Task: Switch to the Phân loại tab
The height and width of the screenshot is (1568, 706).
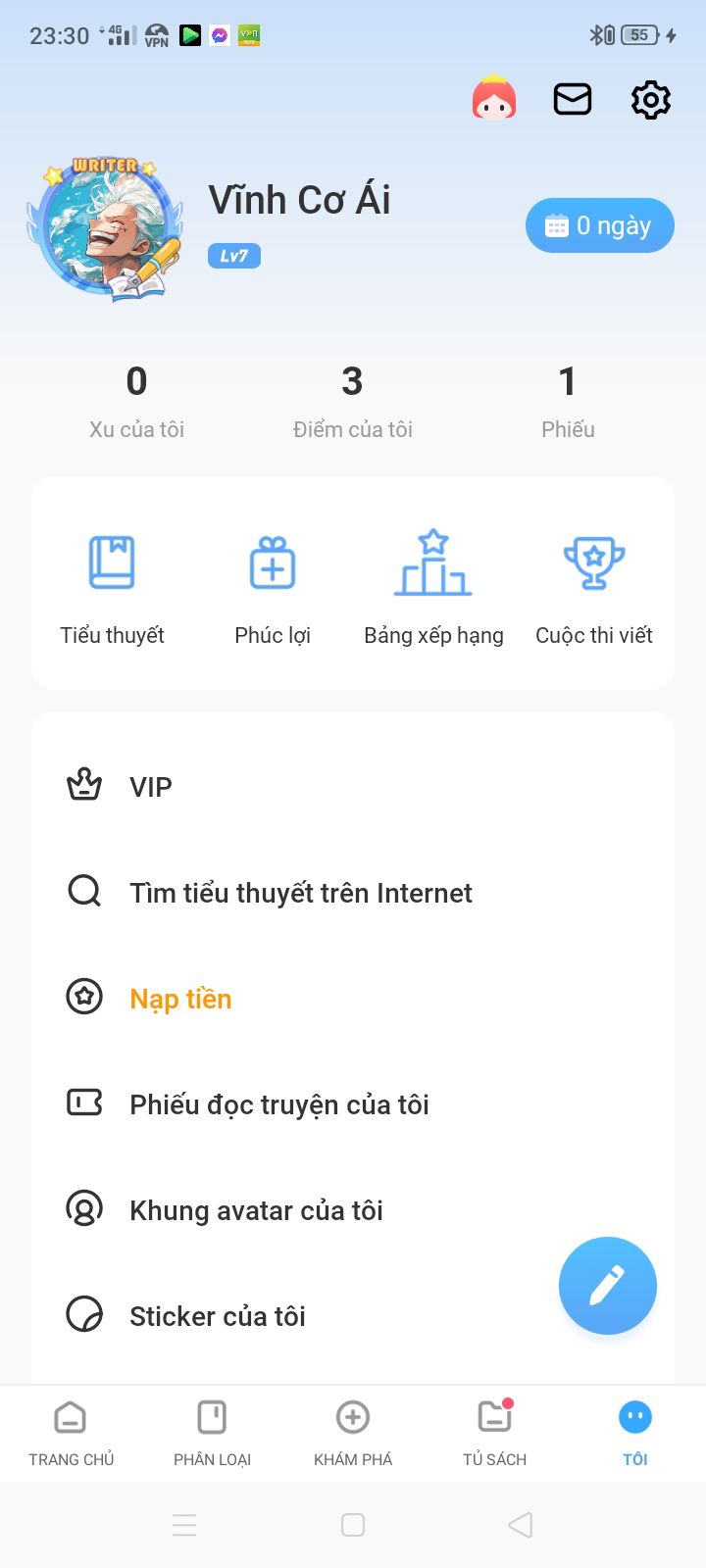Action: pyautogui.click(x=212, y=1433)
